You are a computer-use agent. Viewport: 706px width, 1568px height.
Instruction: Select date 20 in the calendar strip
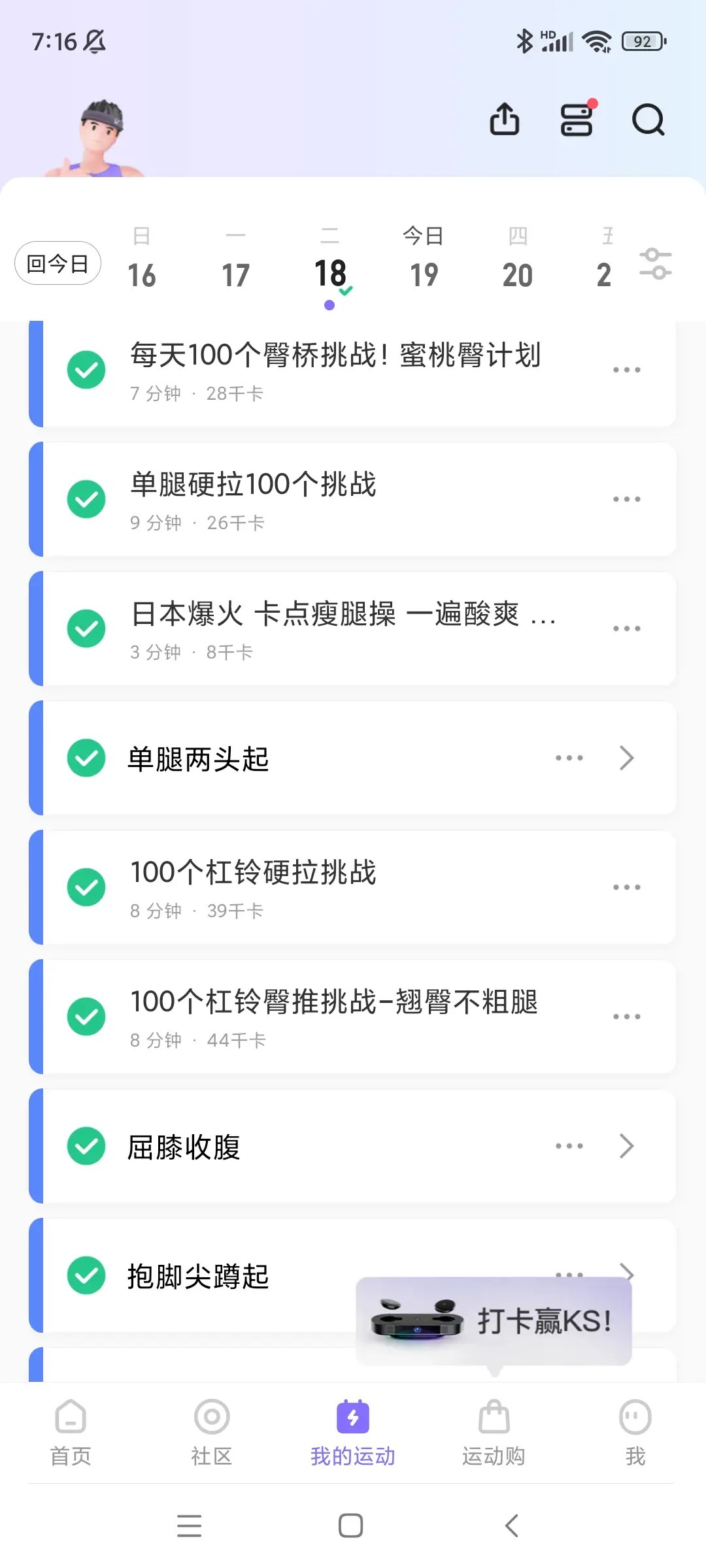(x=518, y=263)
